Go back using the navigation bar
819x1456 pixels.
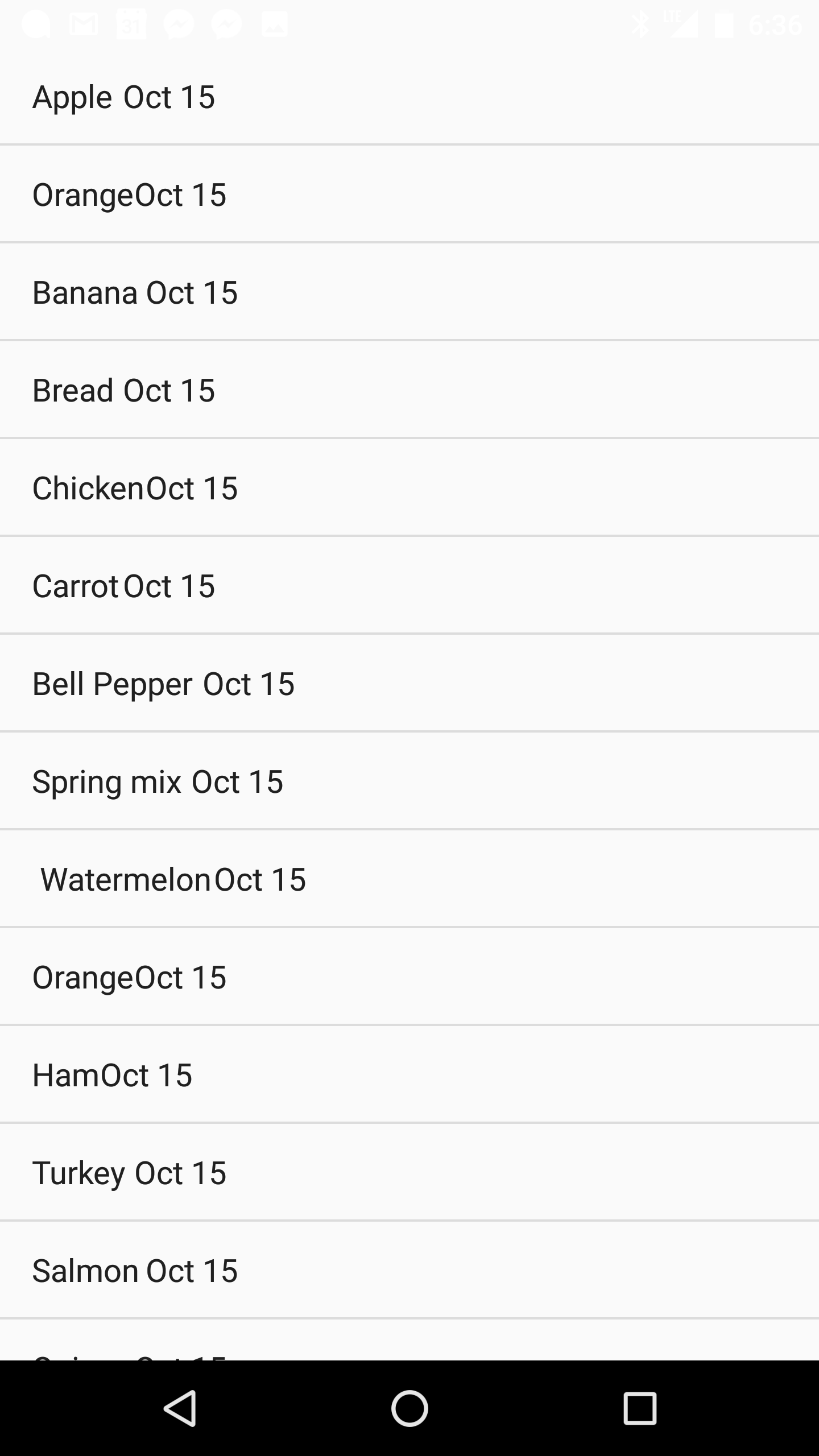180,1408
